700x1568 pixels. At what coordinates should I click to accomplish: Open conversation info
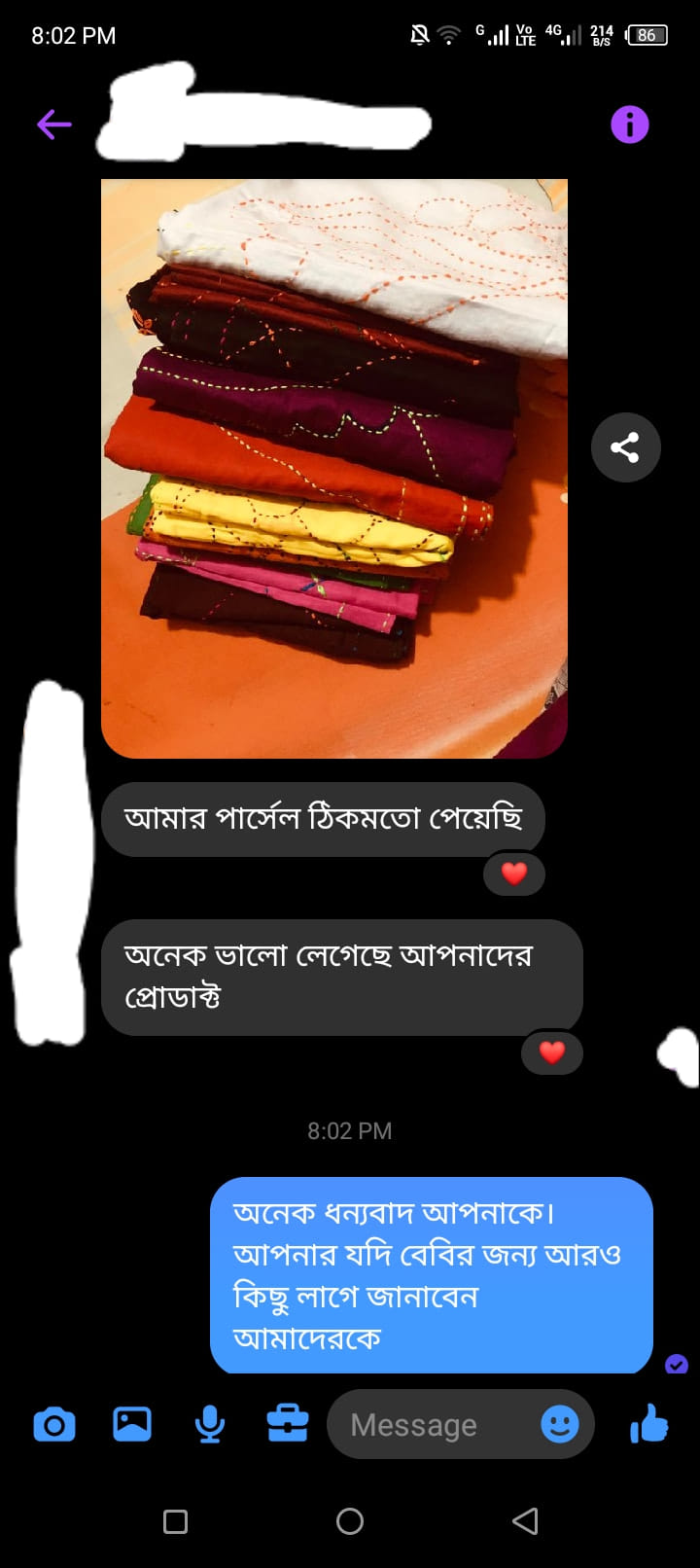629,125
